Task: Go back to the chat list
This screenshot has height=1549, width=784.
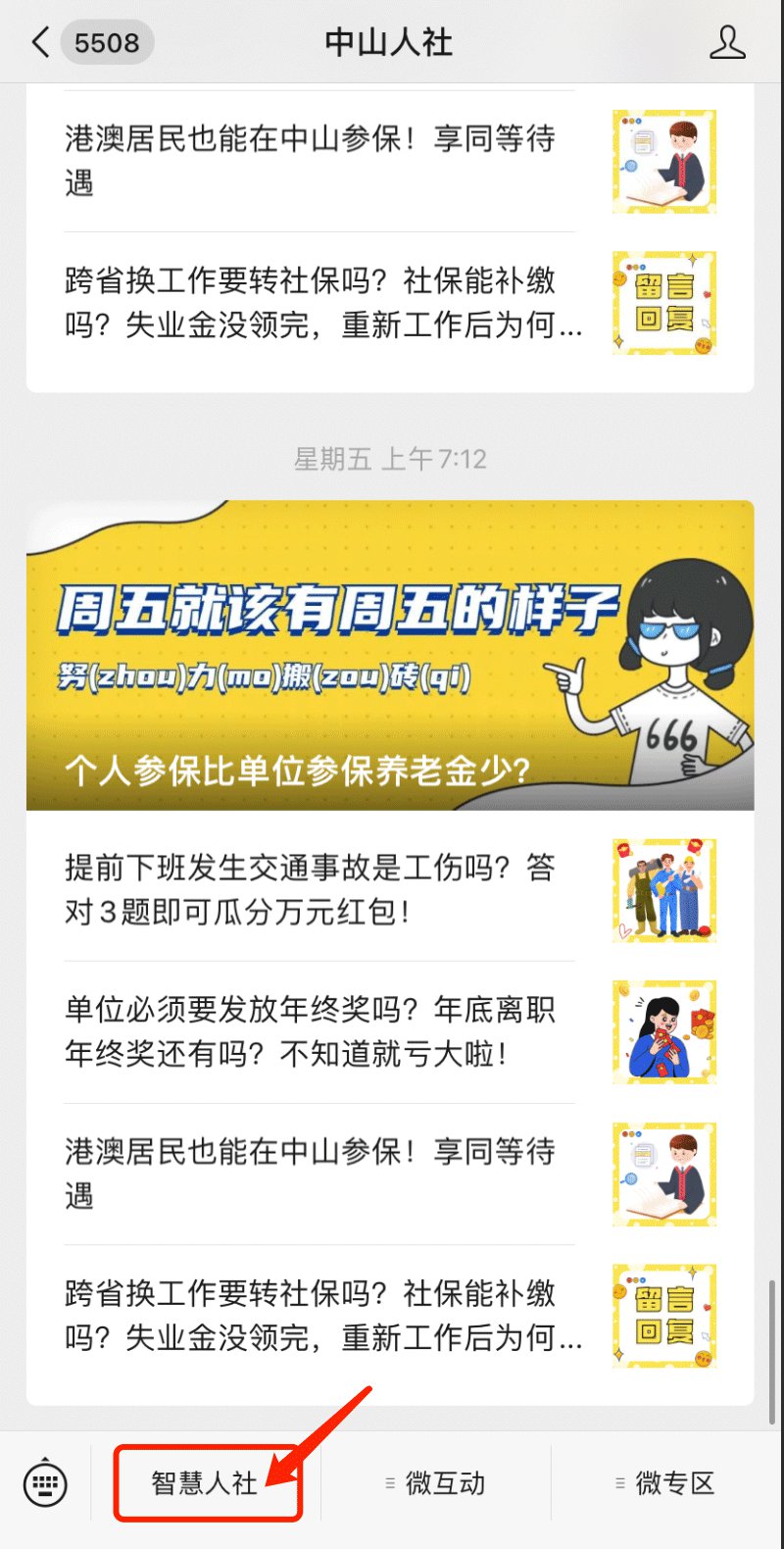Action: pyautogui.click(x=41, y=43)
